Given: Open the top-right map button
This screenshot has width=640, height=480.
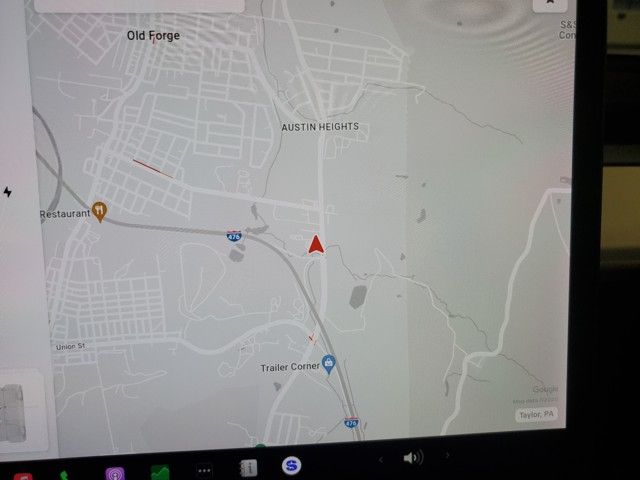Looking at the screenshot, I should 548,5.
